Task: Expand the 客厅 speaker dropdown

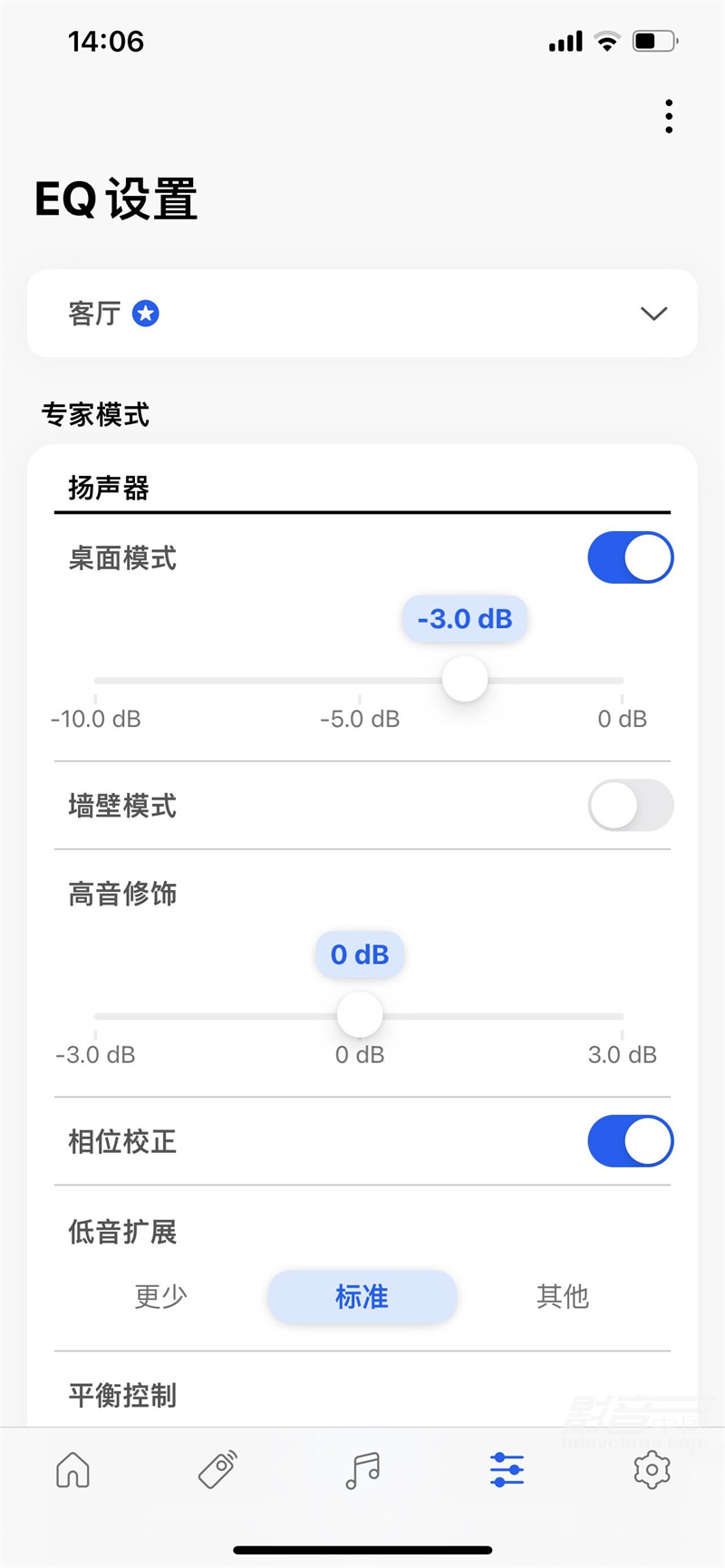Action: pyautogui.click(x=362, y=314)
